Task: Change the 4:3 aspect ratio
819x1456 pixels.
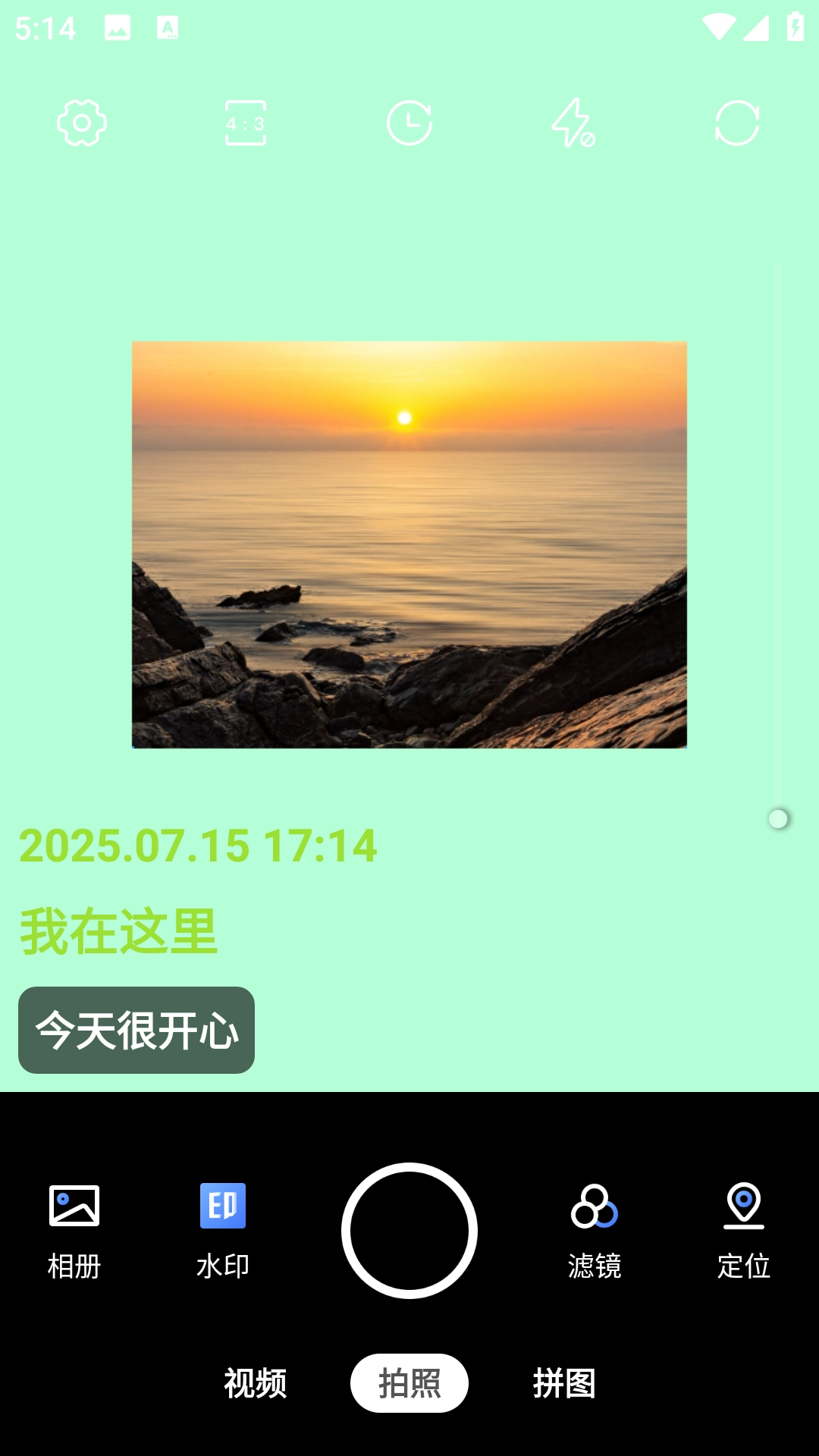Action: pos(246,123)
